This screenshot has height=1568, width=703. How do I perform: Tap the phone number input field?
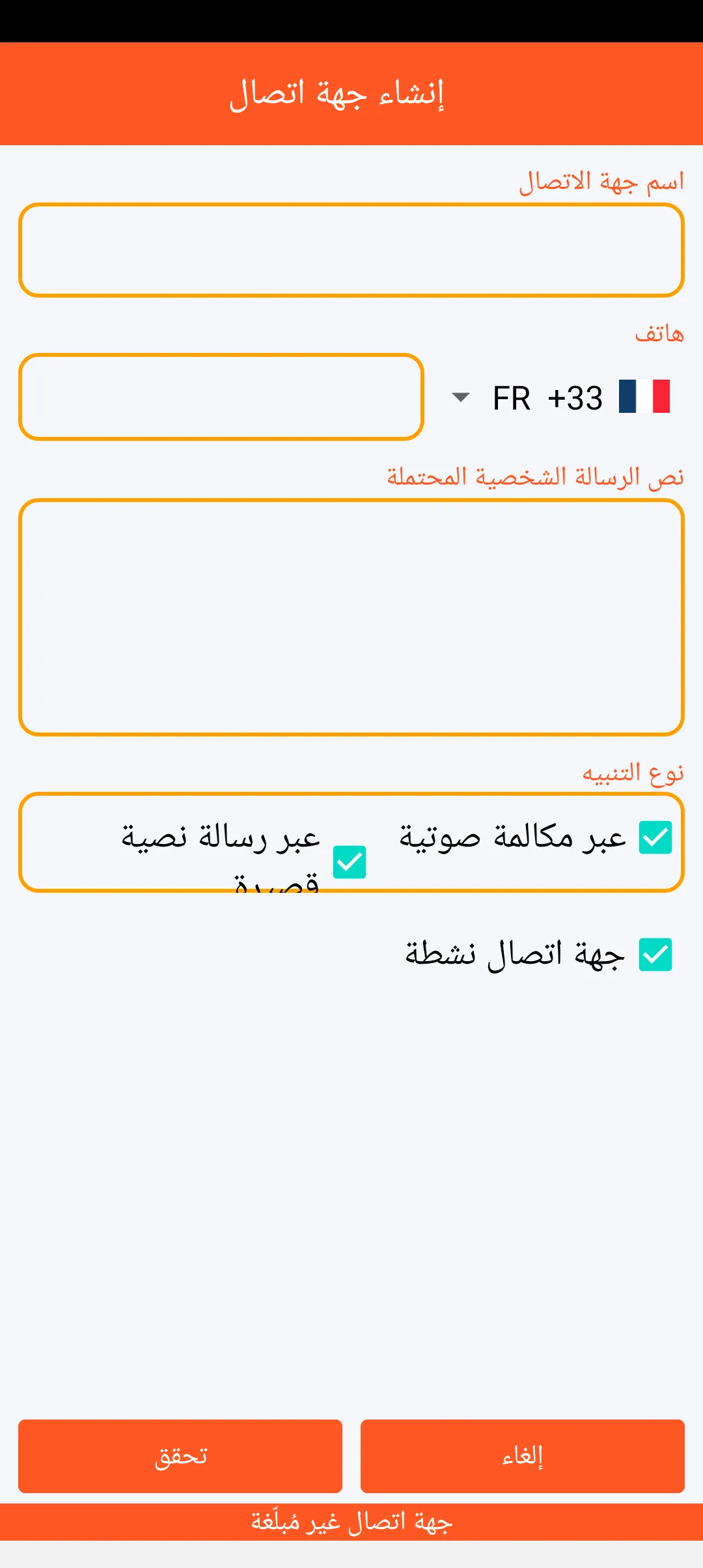pyautogui.click(x=221, y=397)
